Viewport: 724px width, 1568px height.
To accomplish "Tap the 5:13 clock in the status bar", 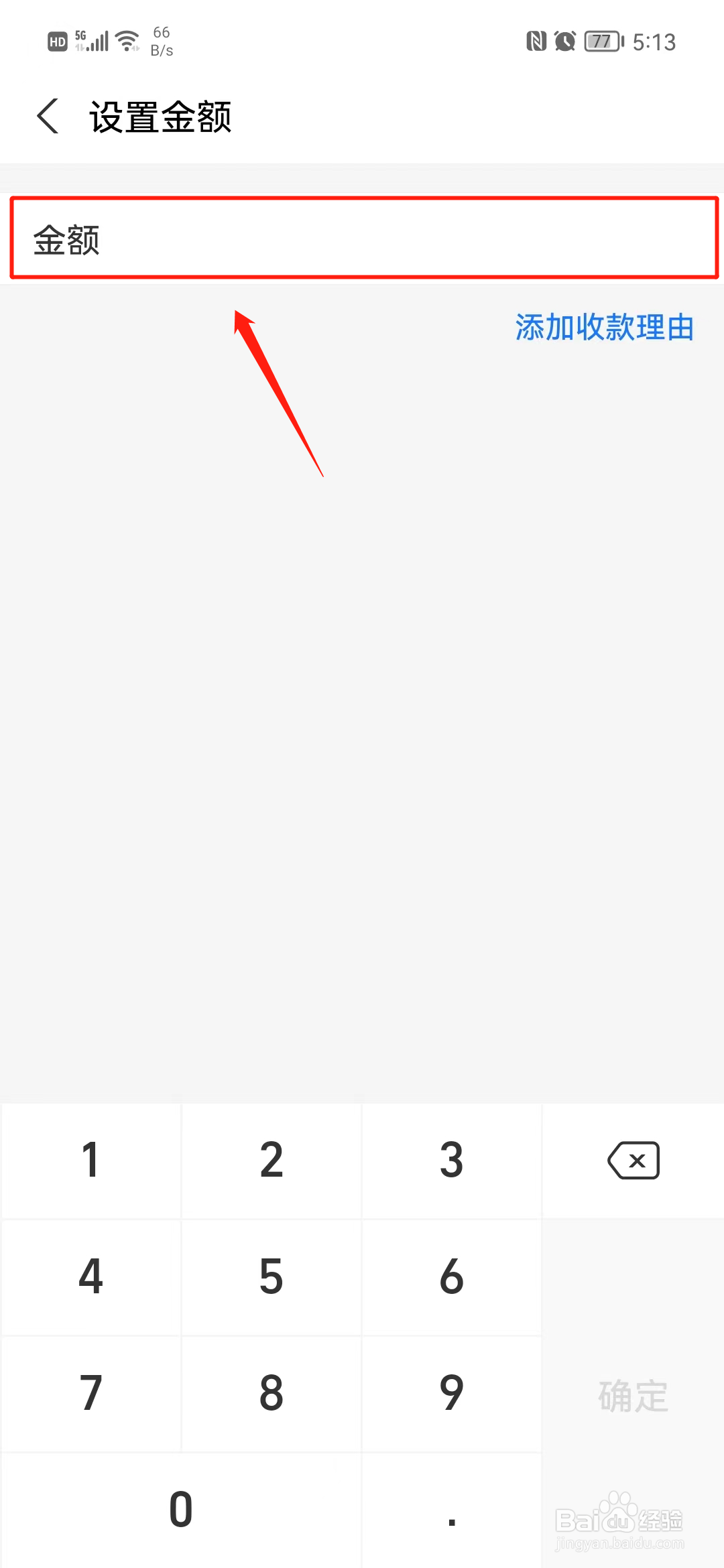I will [654, 42].
